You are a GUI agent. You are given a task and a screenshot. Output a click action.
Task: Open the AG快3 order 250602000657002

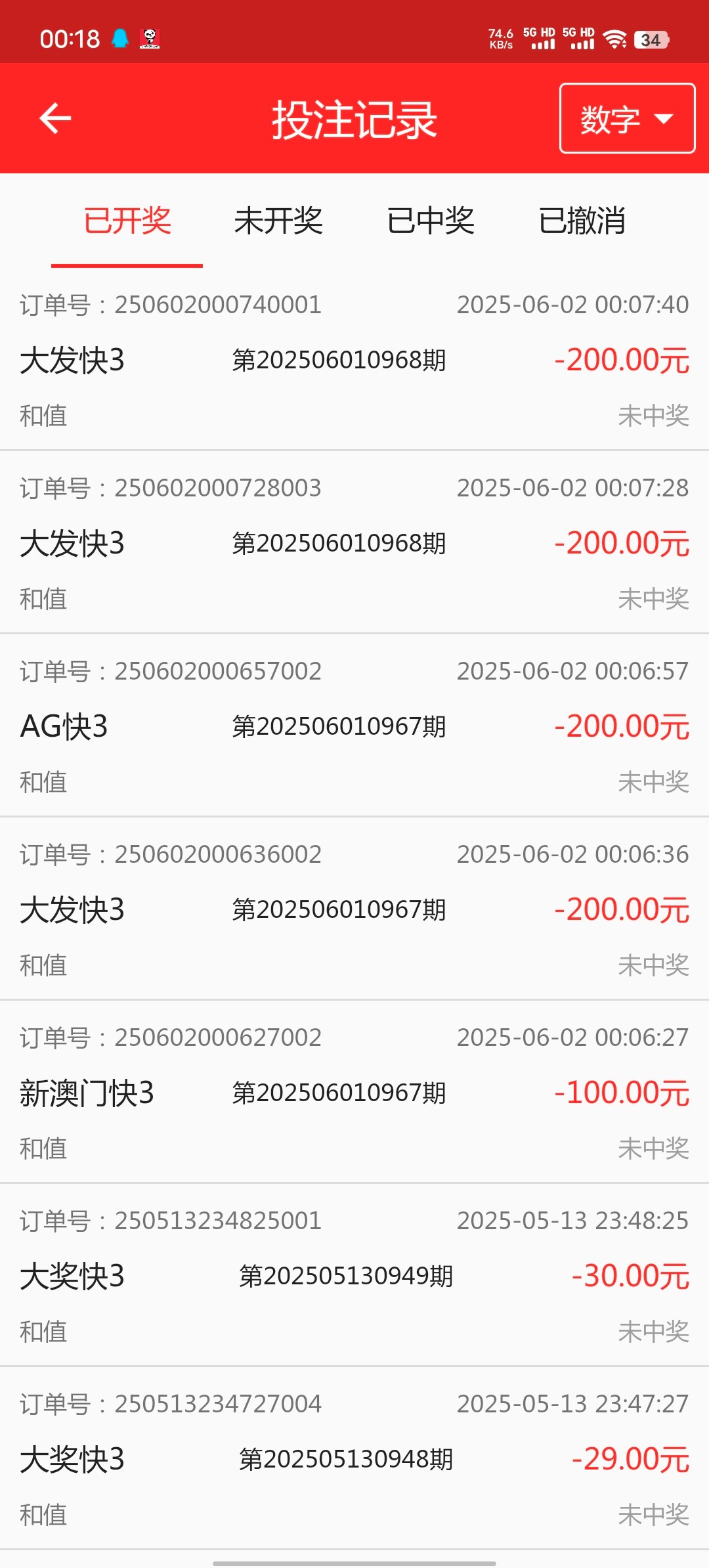[x=354, y=726]
